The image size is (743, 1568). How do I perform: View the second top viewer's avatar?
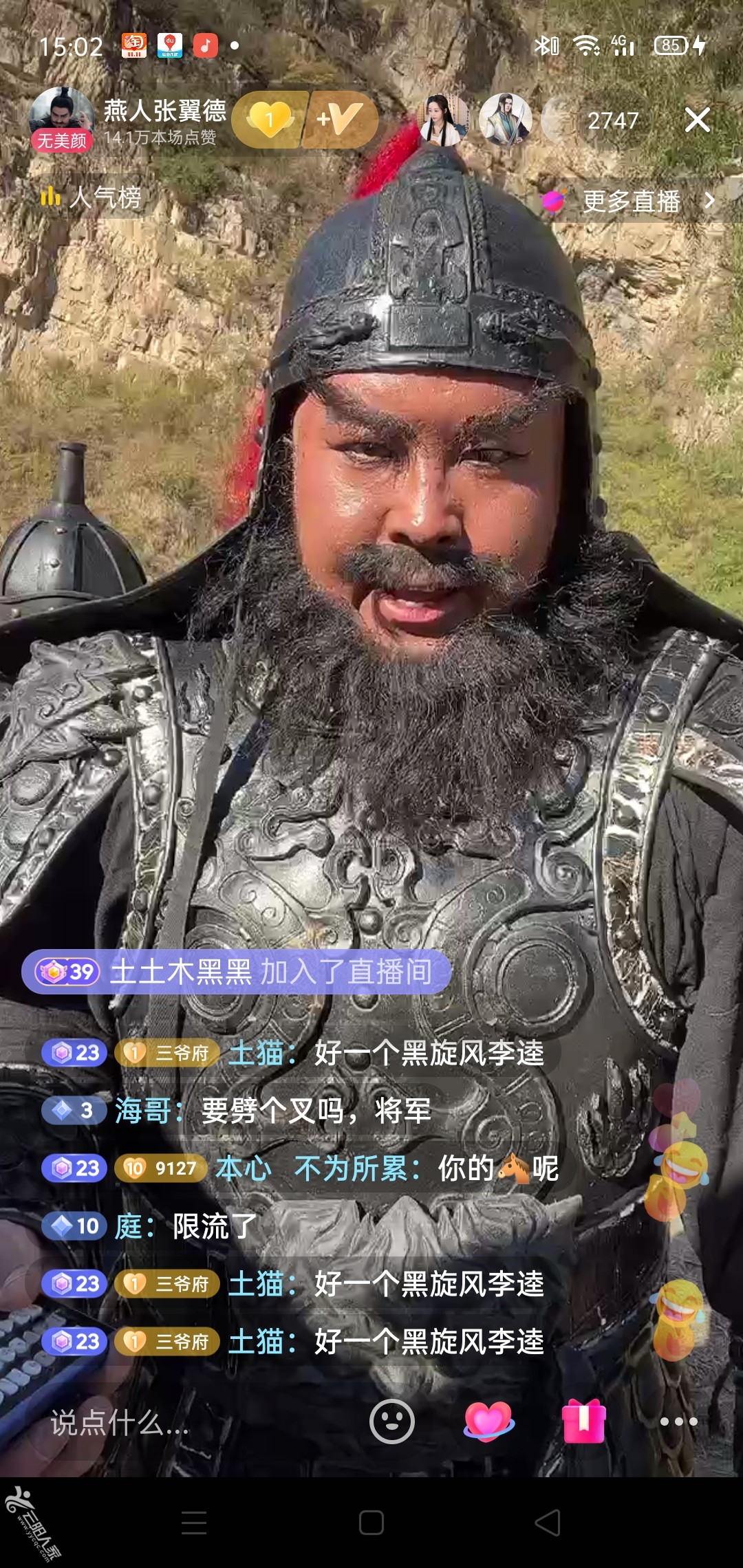coord(505,120)
